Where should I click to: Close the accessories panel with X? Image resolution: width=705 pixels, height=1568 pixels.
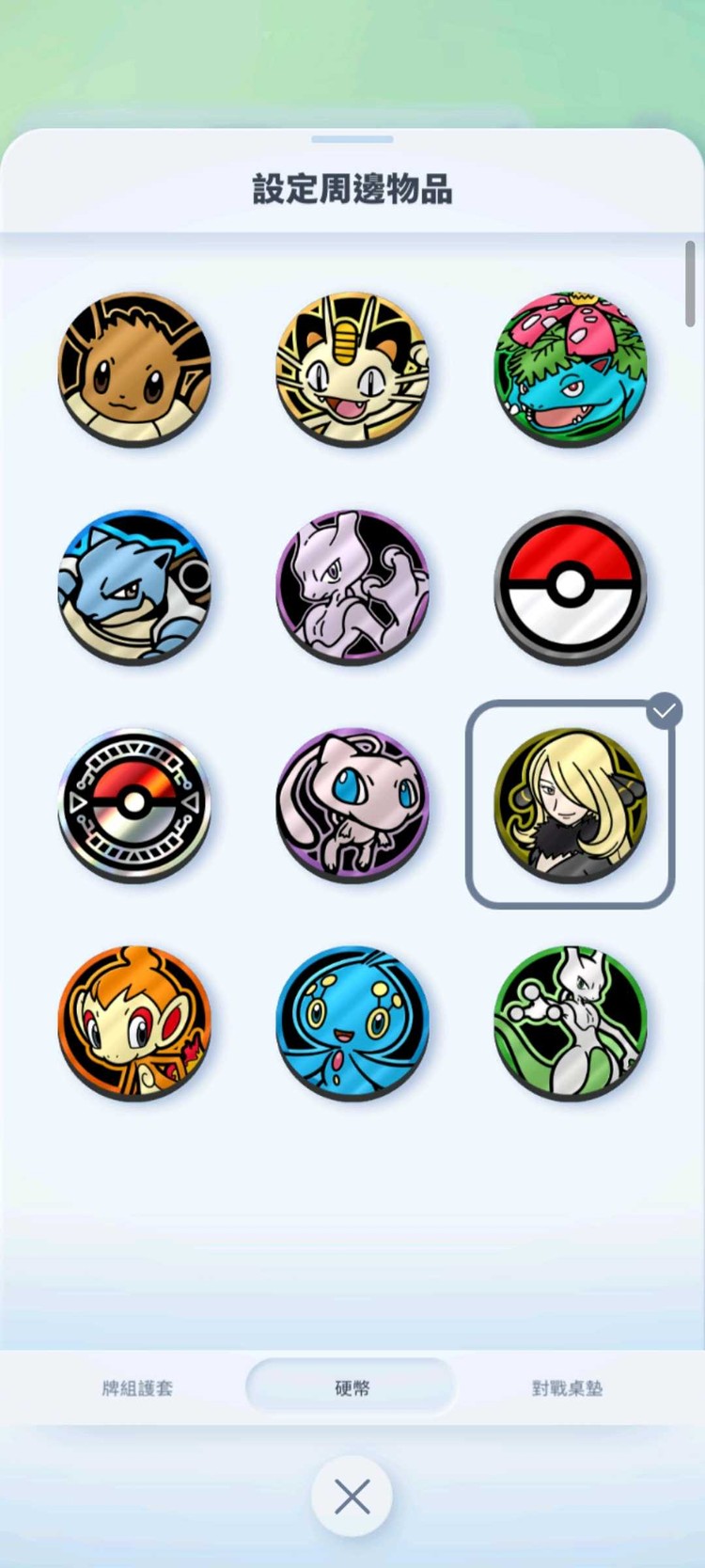(x=352, y=1497)
